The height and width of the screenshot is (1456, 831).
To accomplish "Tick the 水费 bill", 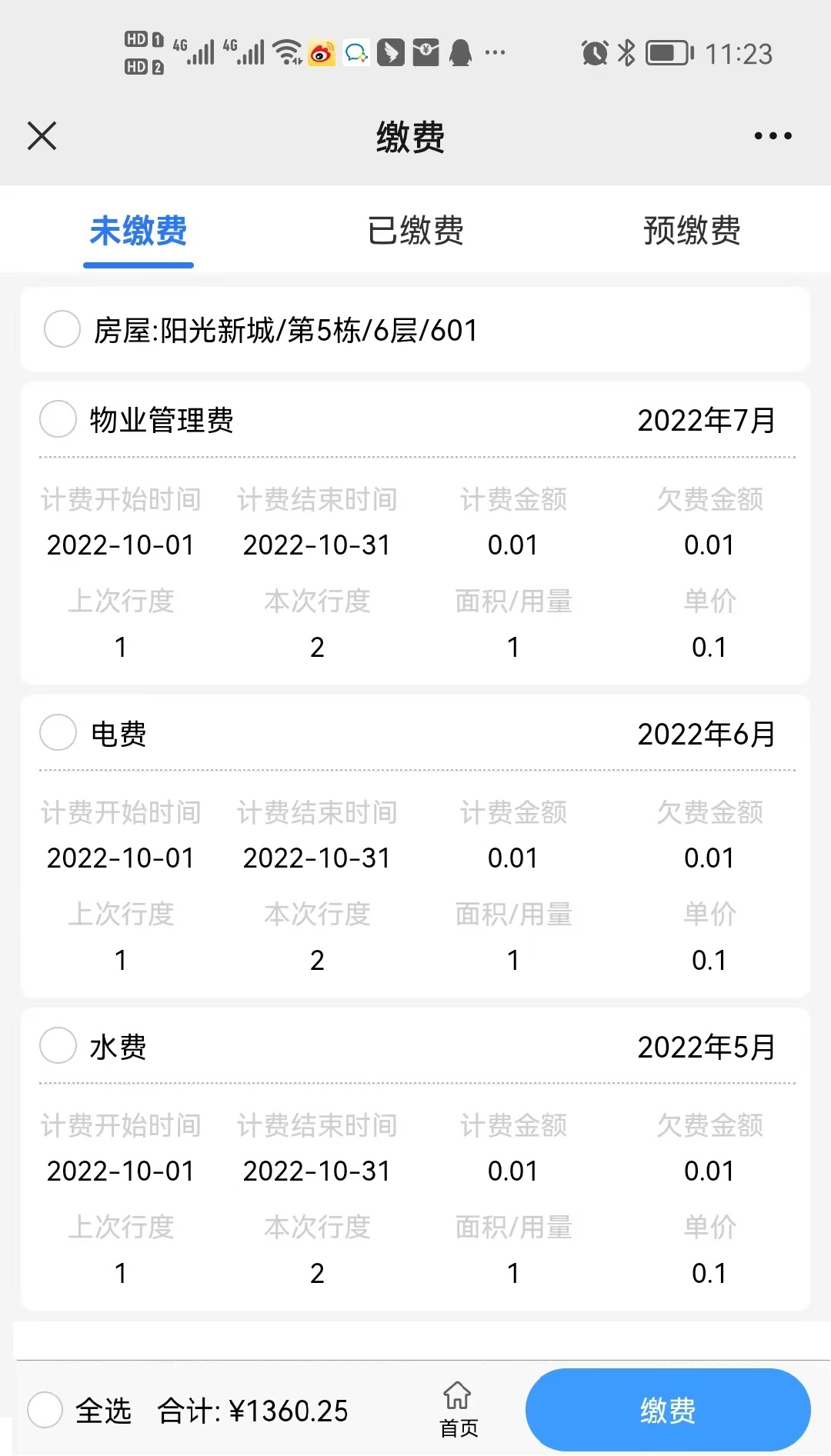I will pyautogui.click(x=58, y=1046).
